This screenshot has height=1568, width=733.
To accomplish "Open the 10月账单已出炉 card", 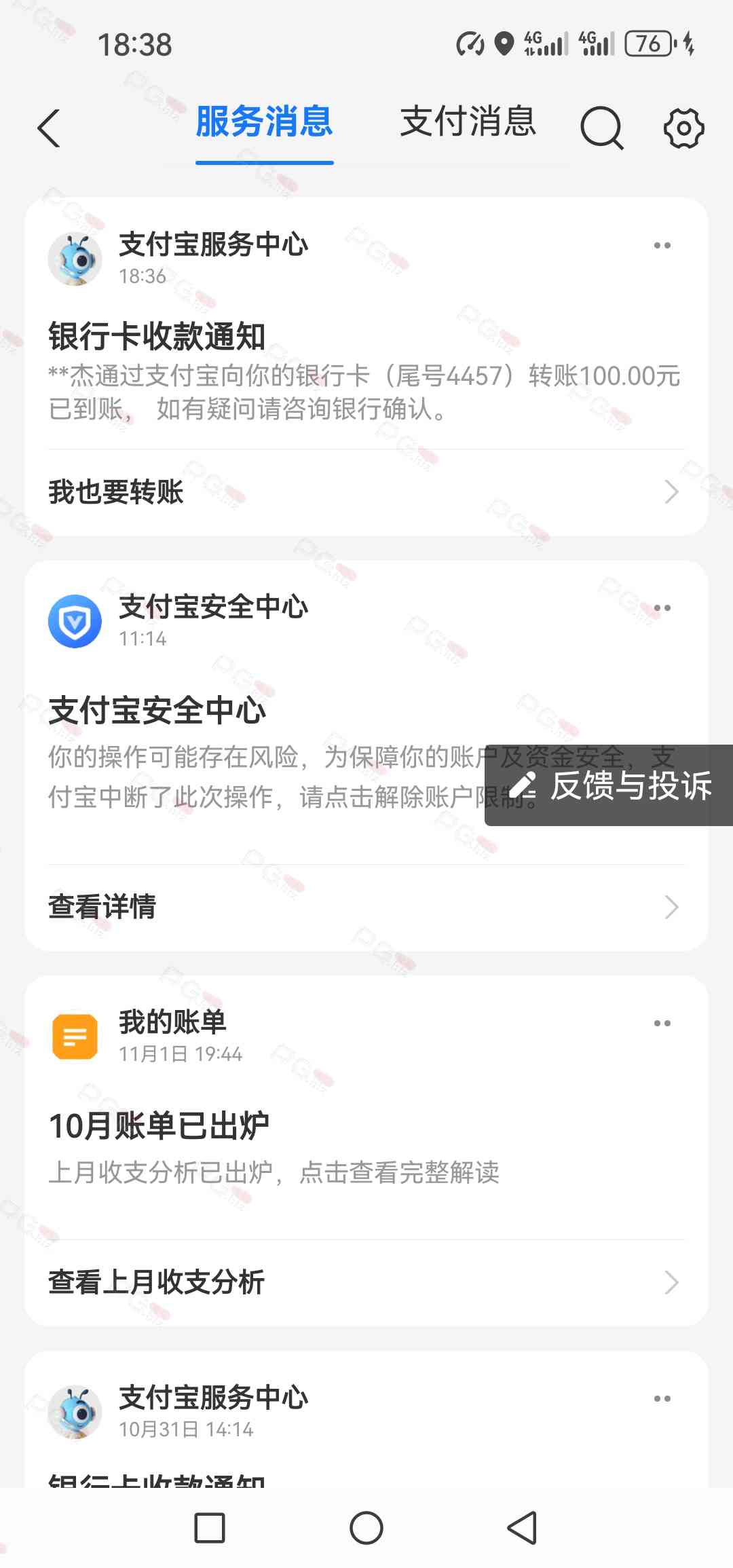I will click(365, 1147).
